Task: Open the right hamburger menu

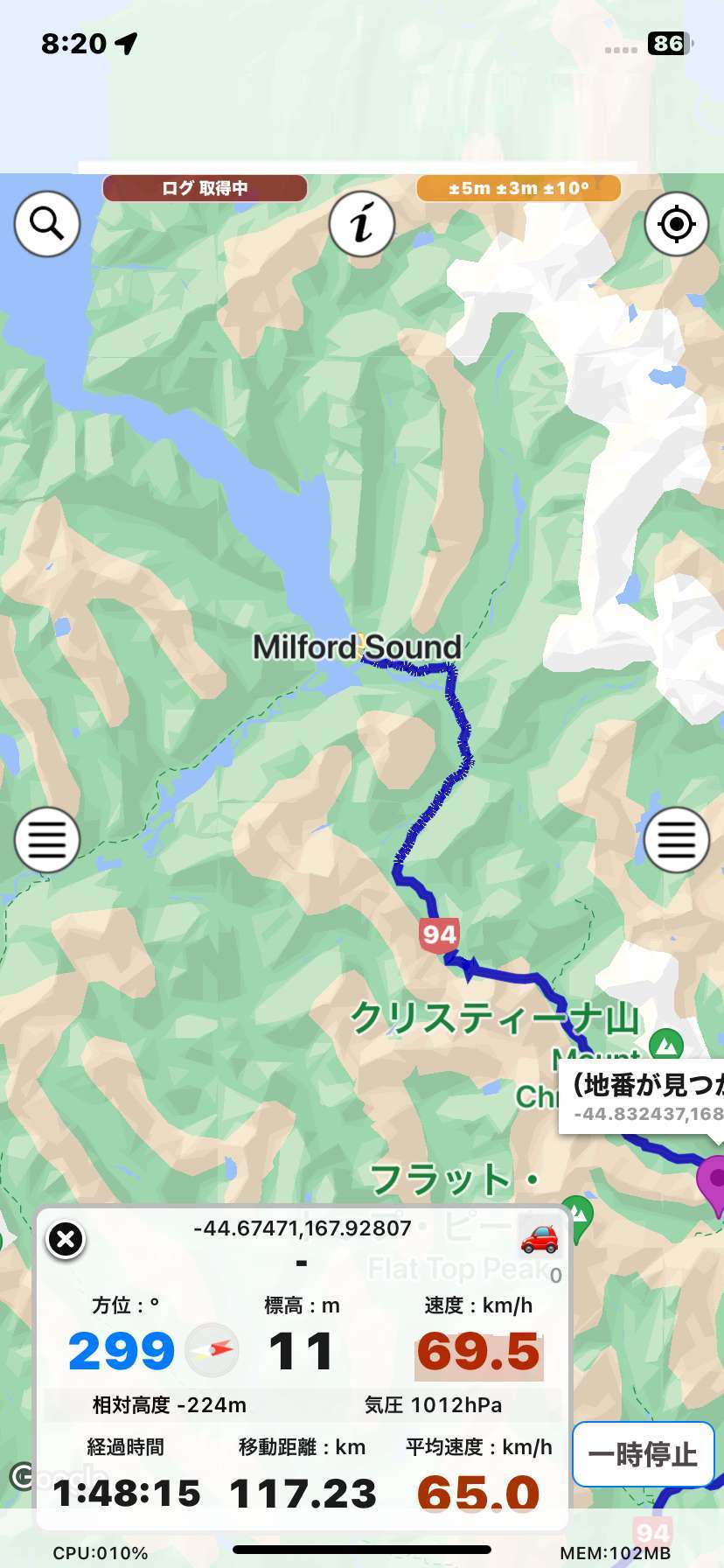Action: [677, 840]
